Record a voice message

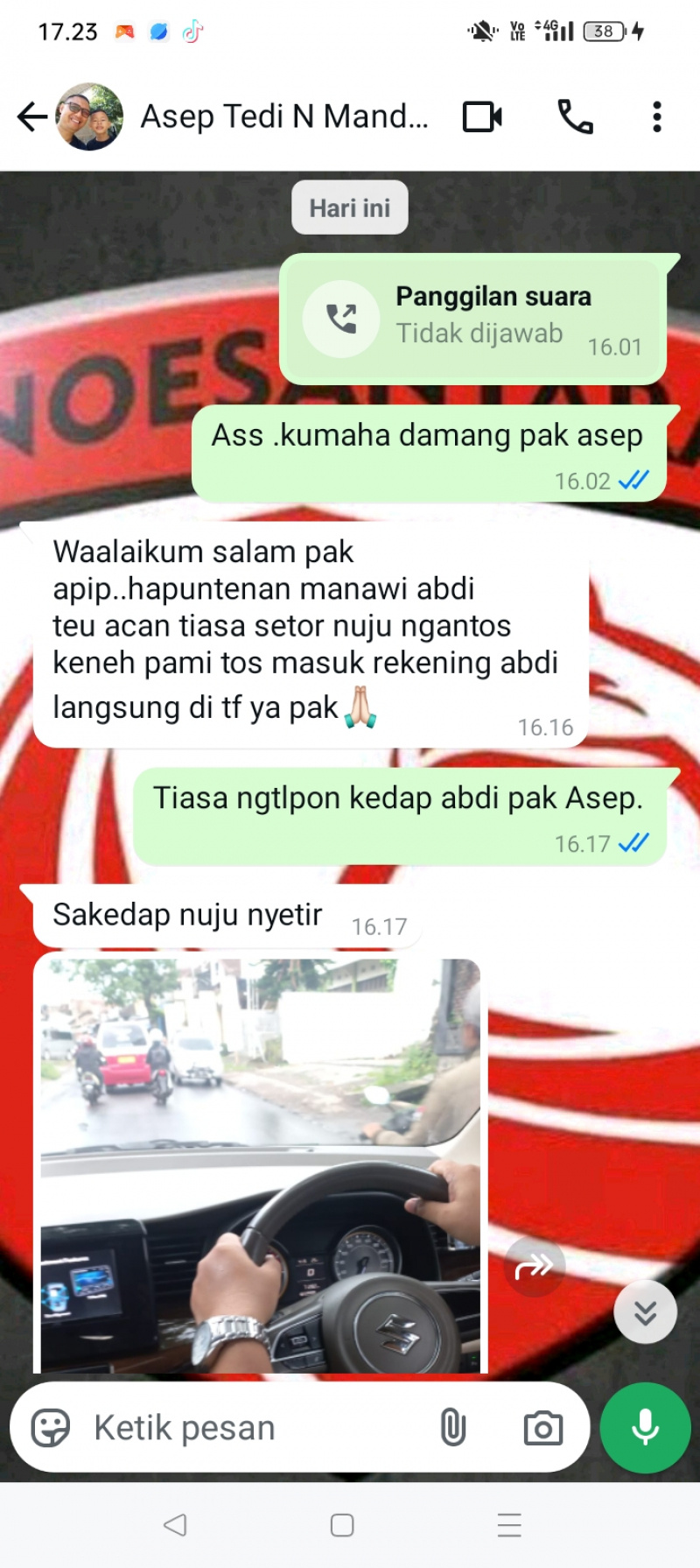(645, 1428)
